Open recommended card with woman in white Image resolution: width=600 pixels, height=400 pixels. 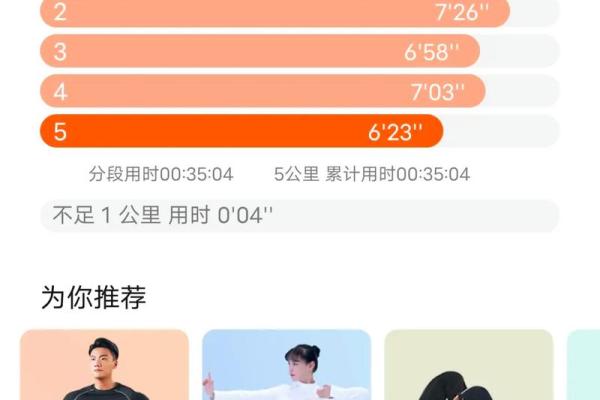click(286, 366)
